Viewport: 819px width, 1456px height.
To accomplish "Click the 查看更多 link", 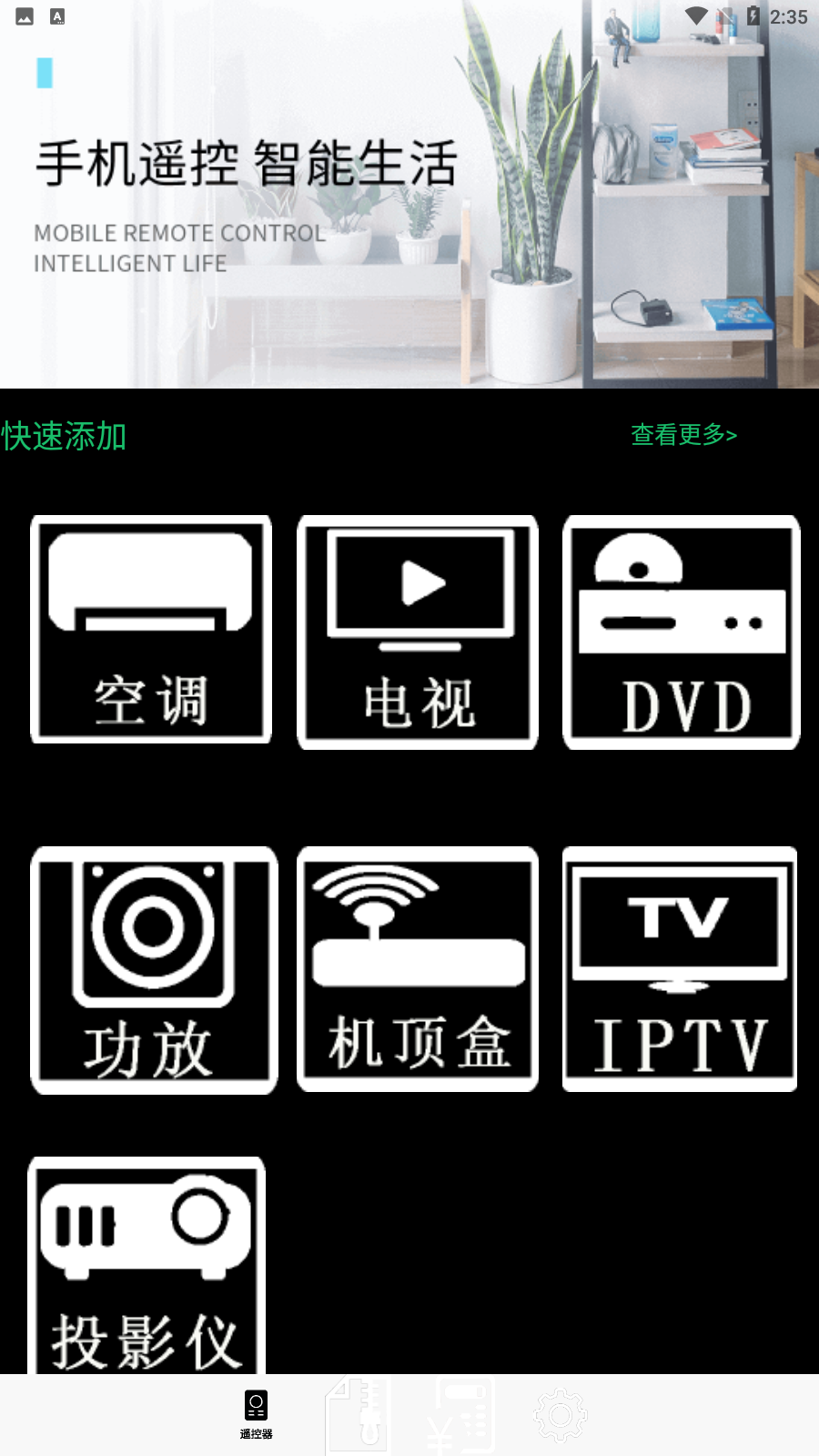I will click(683, 436).
